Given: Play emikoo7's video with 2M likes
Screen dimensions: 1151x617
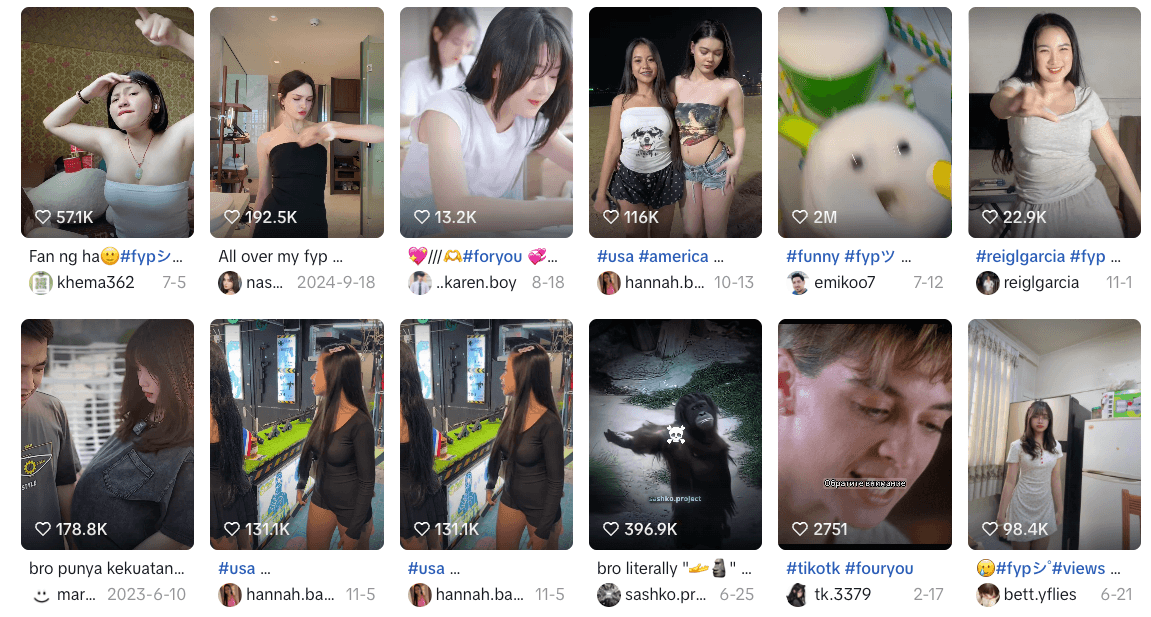Looking at the screenshot, I should (x=864, y=122).
